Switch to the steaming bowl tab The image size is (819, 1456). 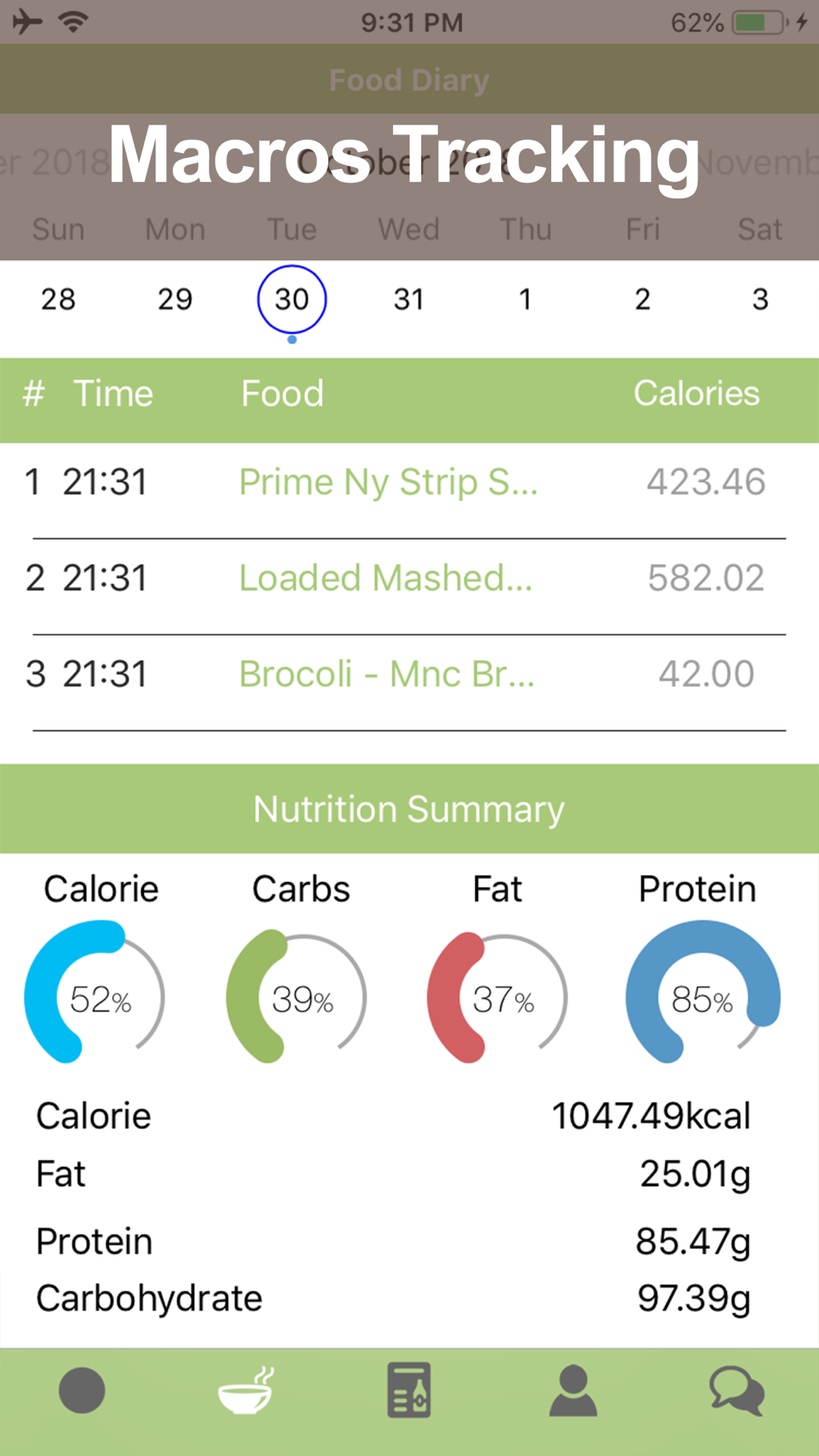[246, 1390]
